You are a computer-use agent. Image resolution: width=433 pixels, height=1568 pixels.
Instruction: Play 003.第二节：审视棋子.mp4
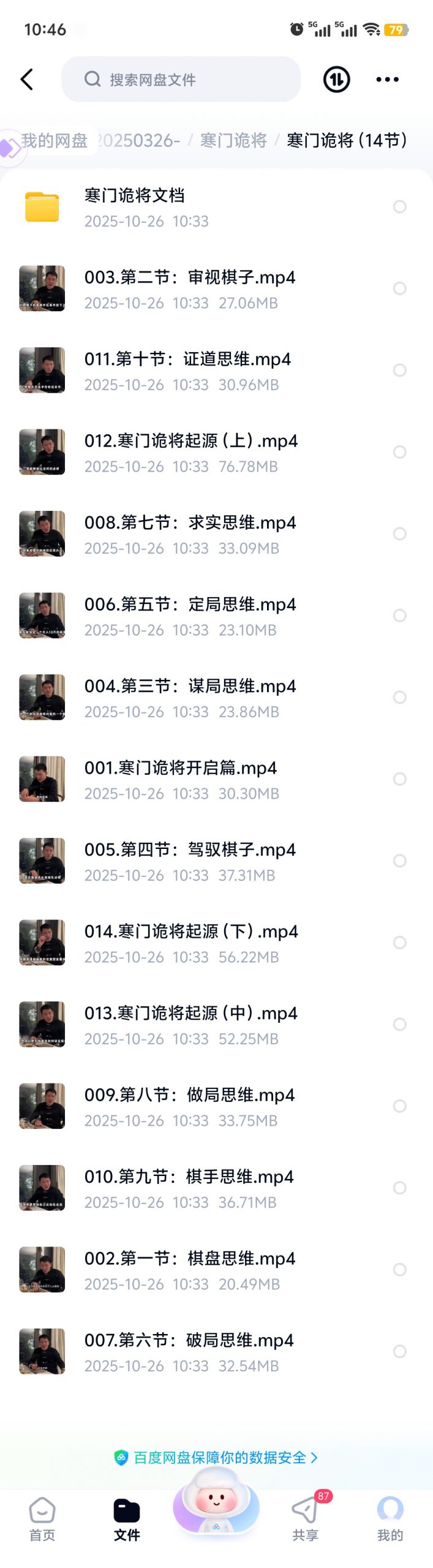pos(189,288)
